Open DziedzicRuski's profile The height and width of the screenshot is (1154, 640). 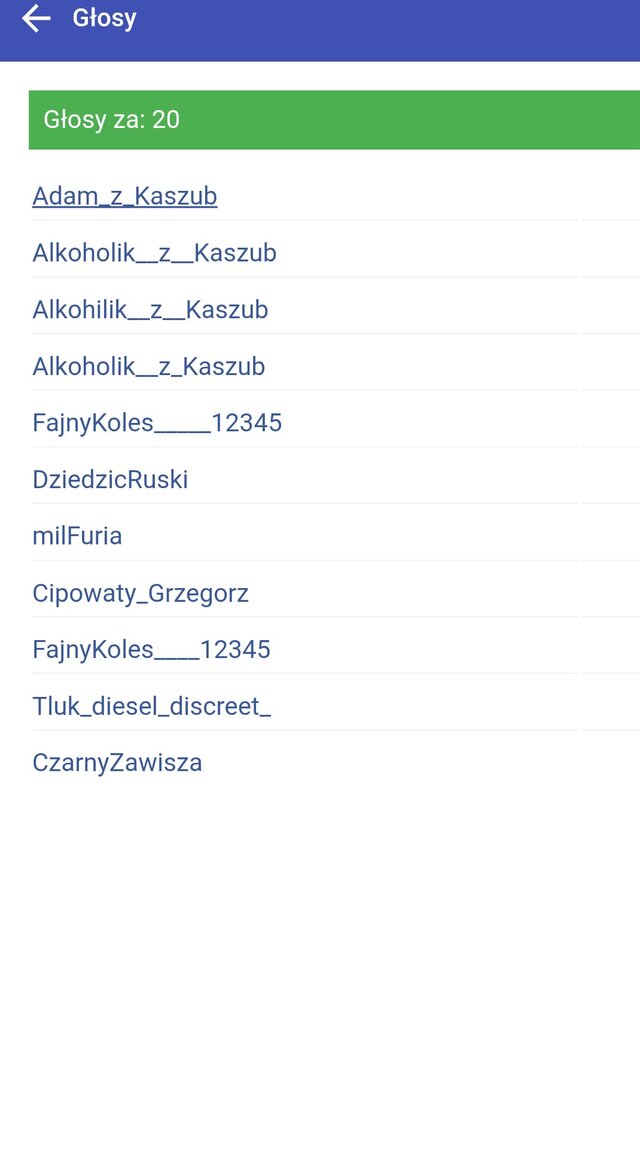coord(110,479)
